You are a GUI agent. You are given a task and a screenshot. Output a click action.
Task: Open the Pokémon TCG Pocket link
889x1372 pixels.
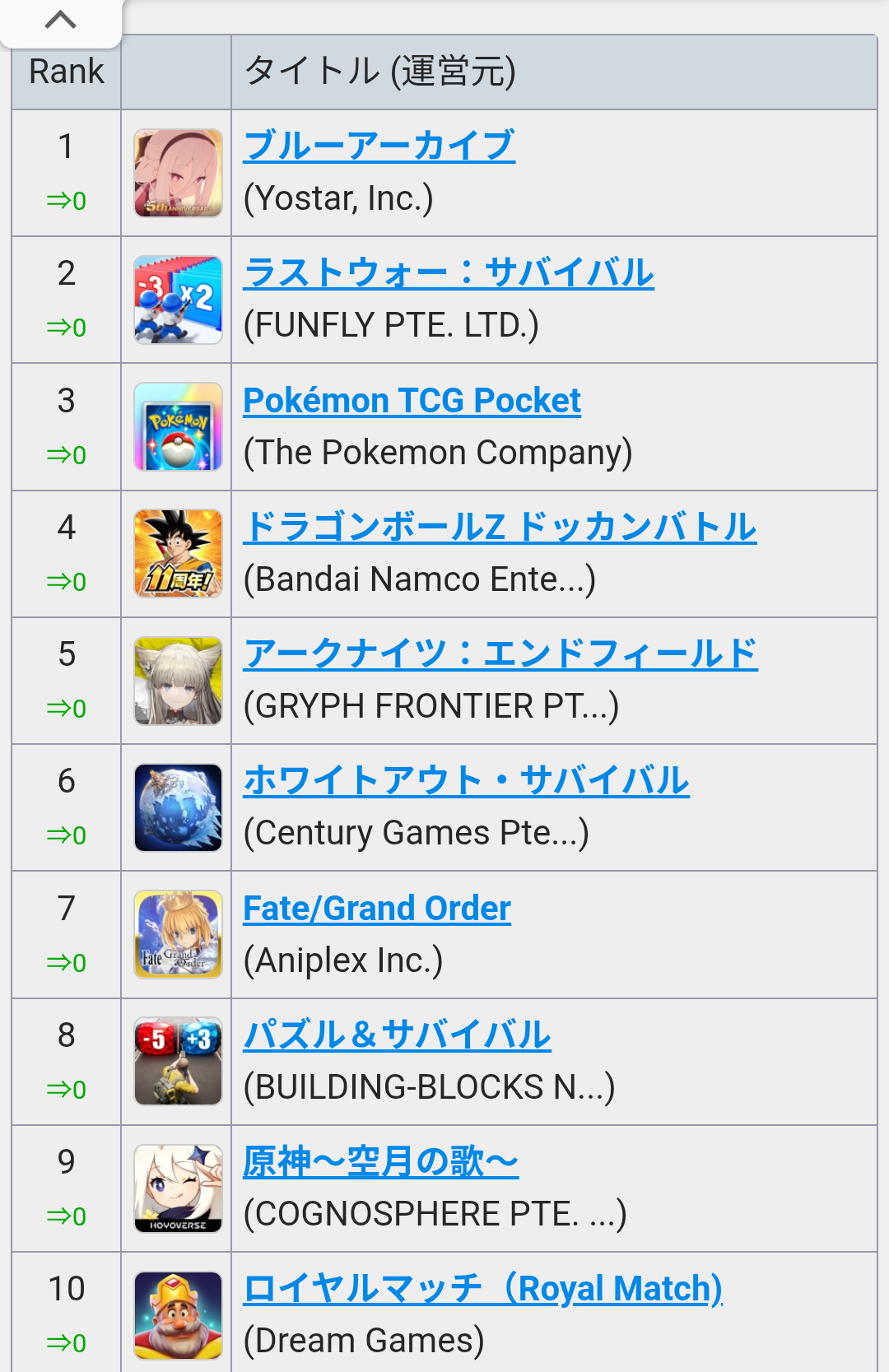pyautogui.click(x=412, y=401)
